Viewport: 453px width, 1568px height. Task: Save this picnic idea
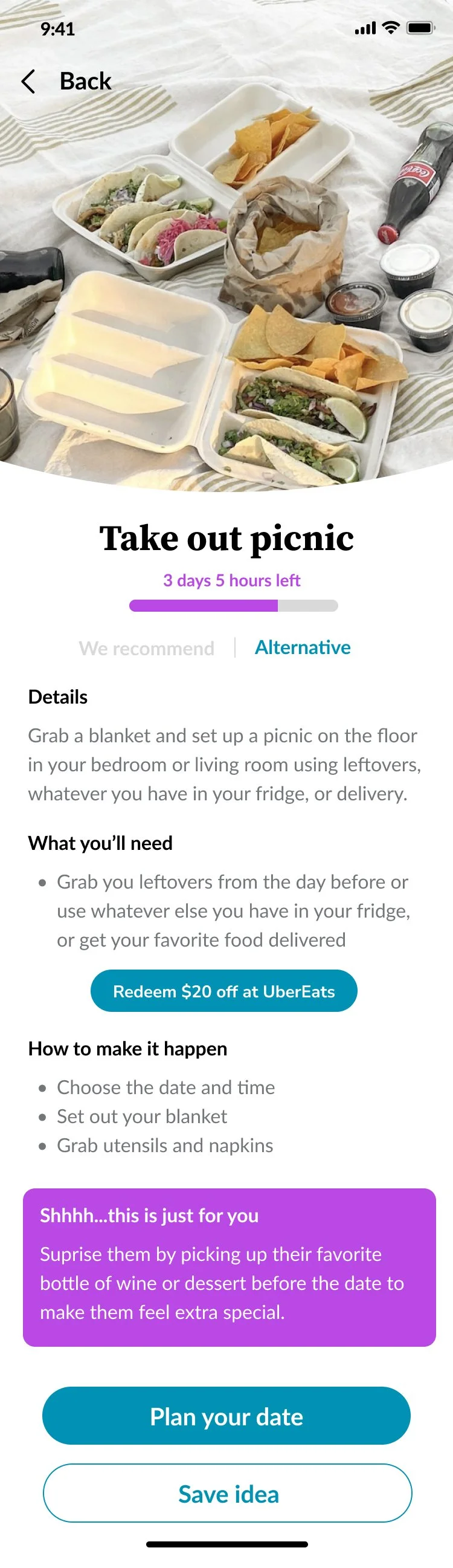[228, 1494]
